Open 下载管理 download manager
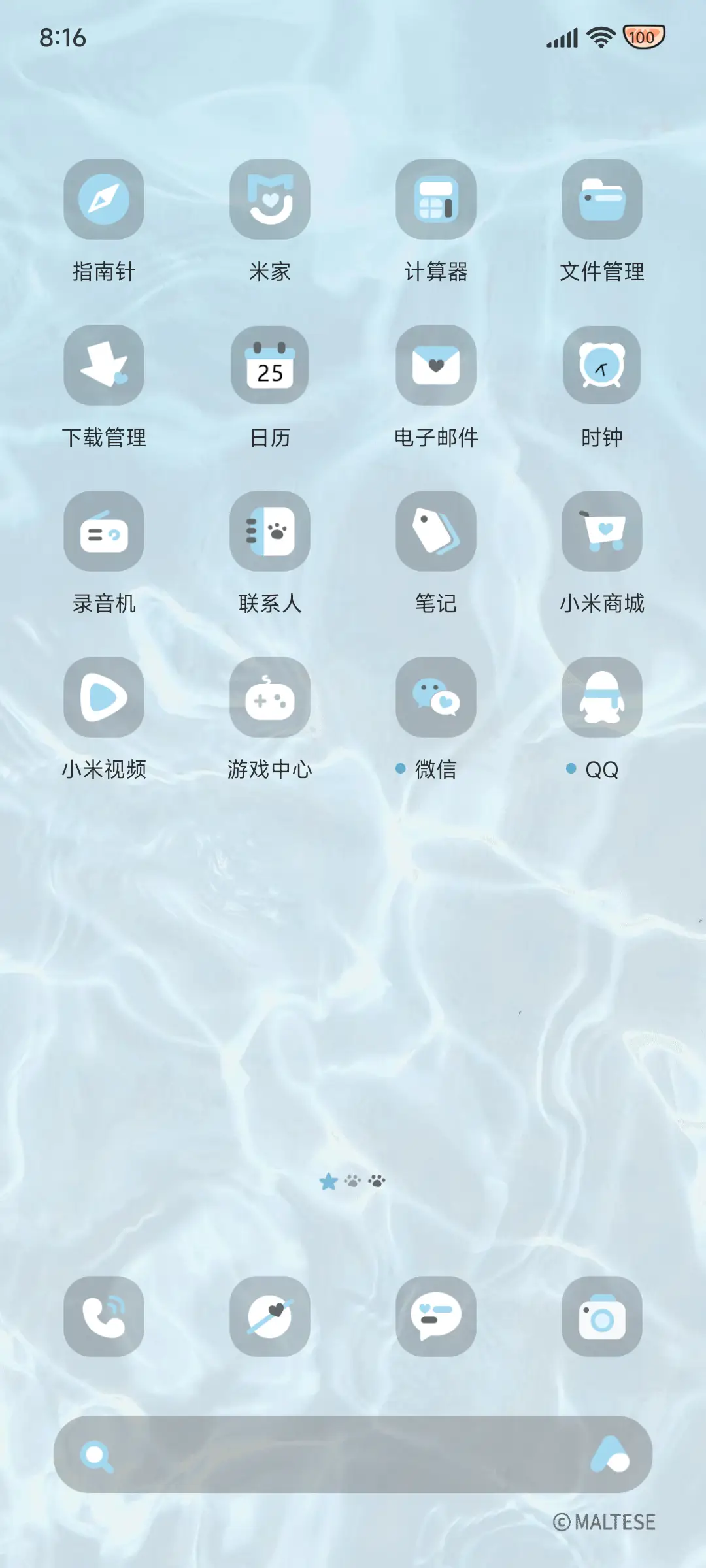Image resolution: width=706 pixels, height=1568 pixels. pyautogui.click(x=105, y=366)
